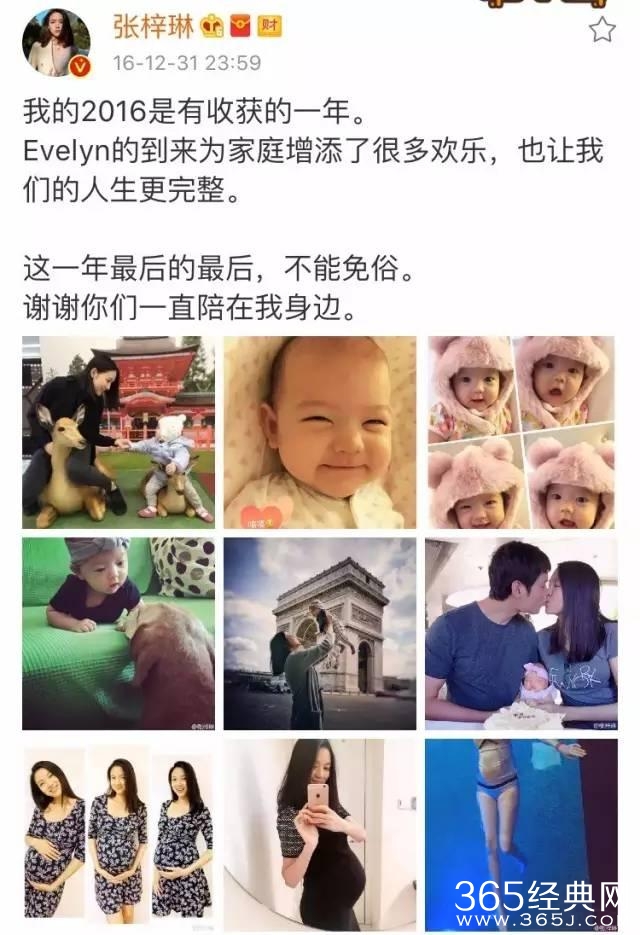Screen dimensions: 640x935
Task: View the smiling baby close-up photo
Action: click(x=319, y=432)
